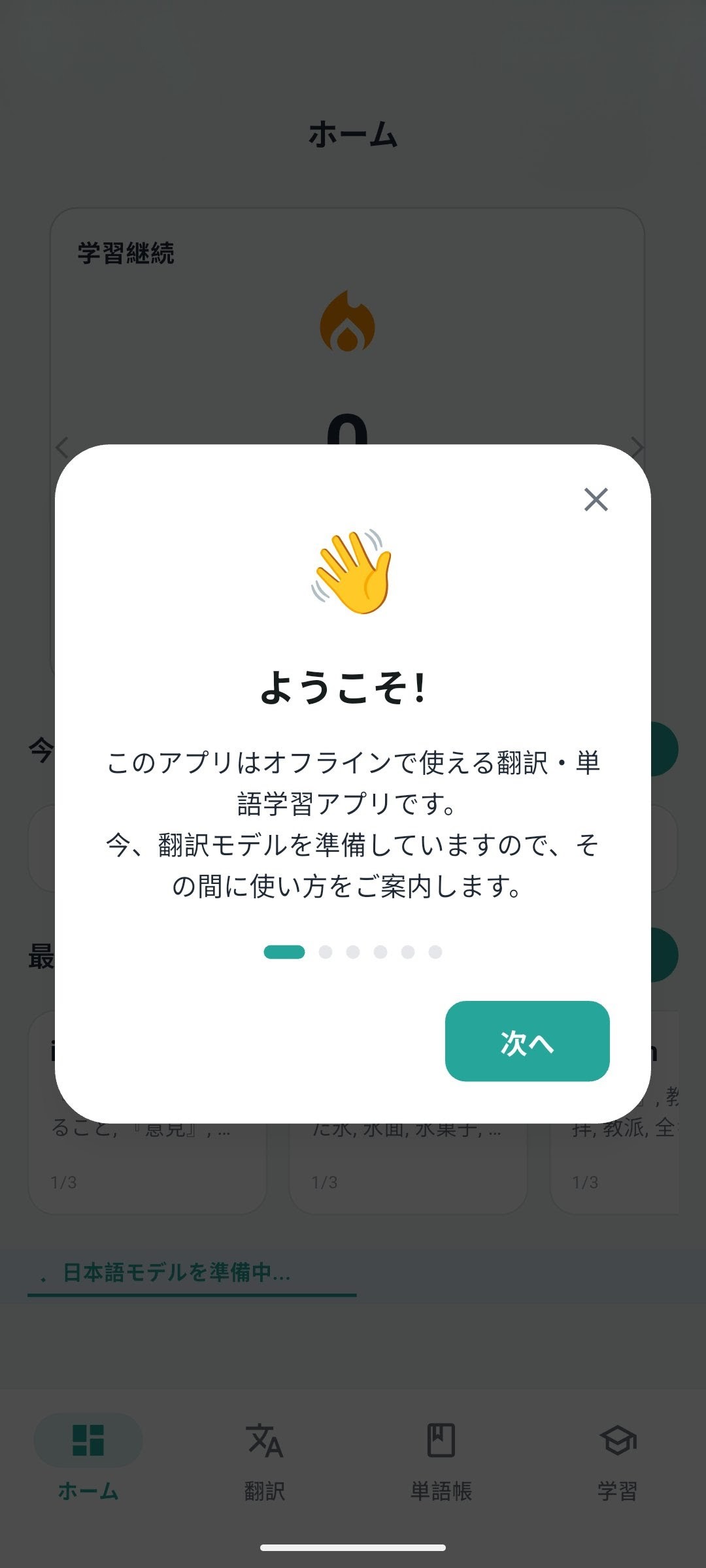The image size is (706, 1568).
Task: Select the last onboarding progress dot
Action: [434, 952]
